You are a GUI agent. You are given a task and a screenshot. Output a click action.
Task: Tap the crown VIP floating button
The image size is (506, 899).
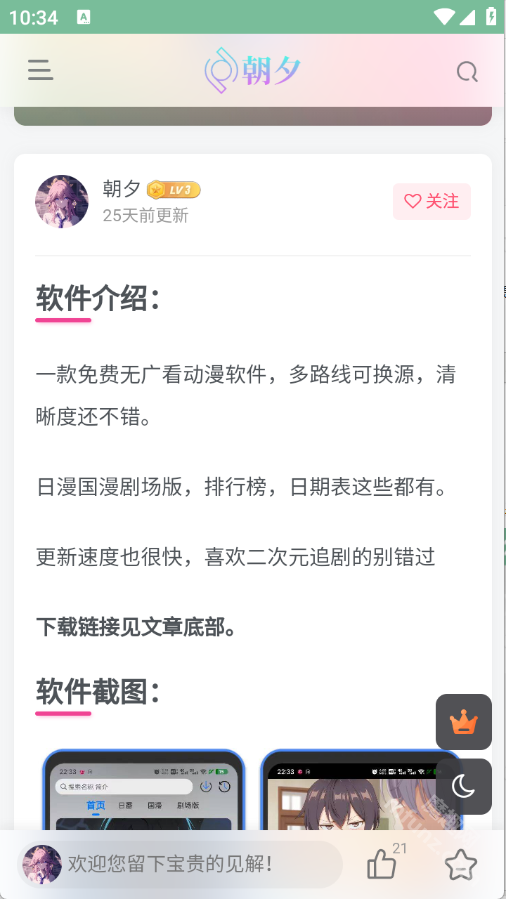click(464, 722)
